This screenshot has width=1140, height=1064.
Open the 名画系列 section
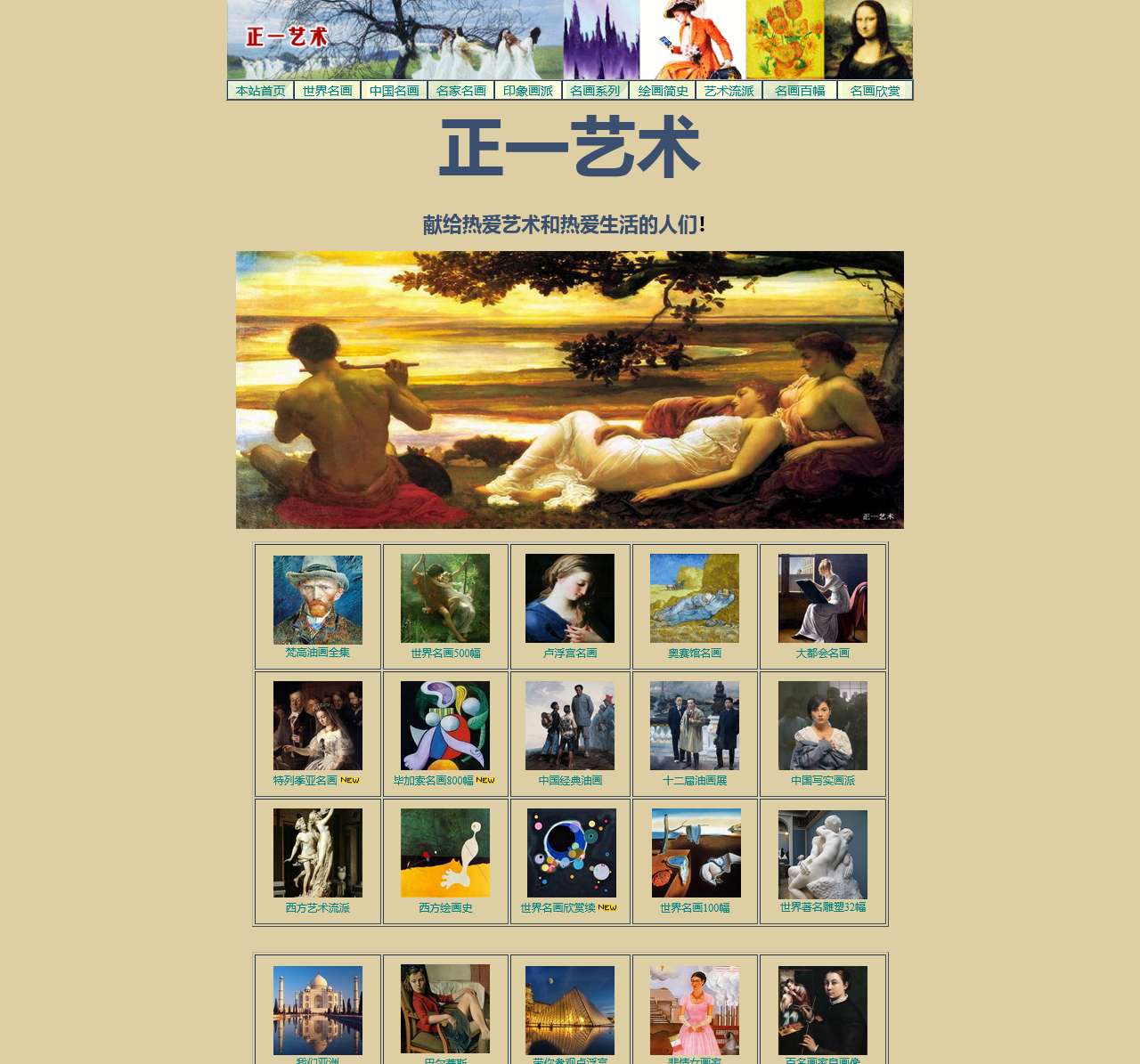click(595, 91)
